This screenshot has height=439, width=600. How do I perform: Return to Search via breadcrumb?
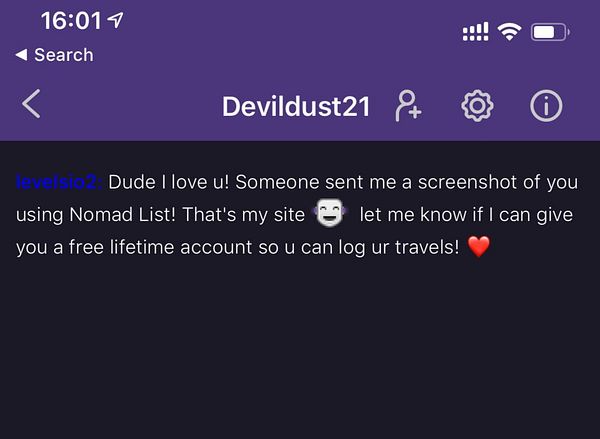tap(55, 55)
